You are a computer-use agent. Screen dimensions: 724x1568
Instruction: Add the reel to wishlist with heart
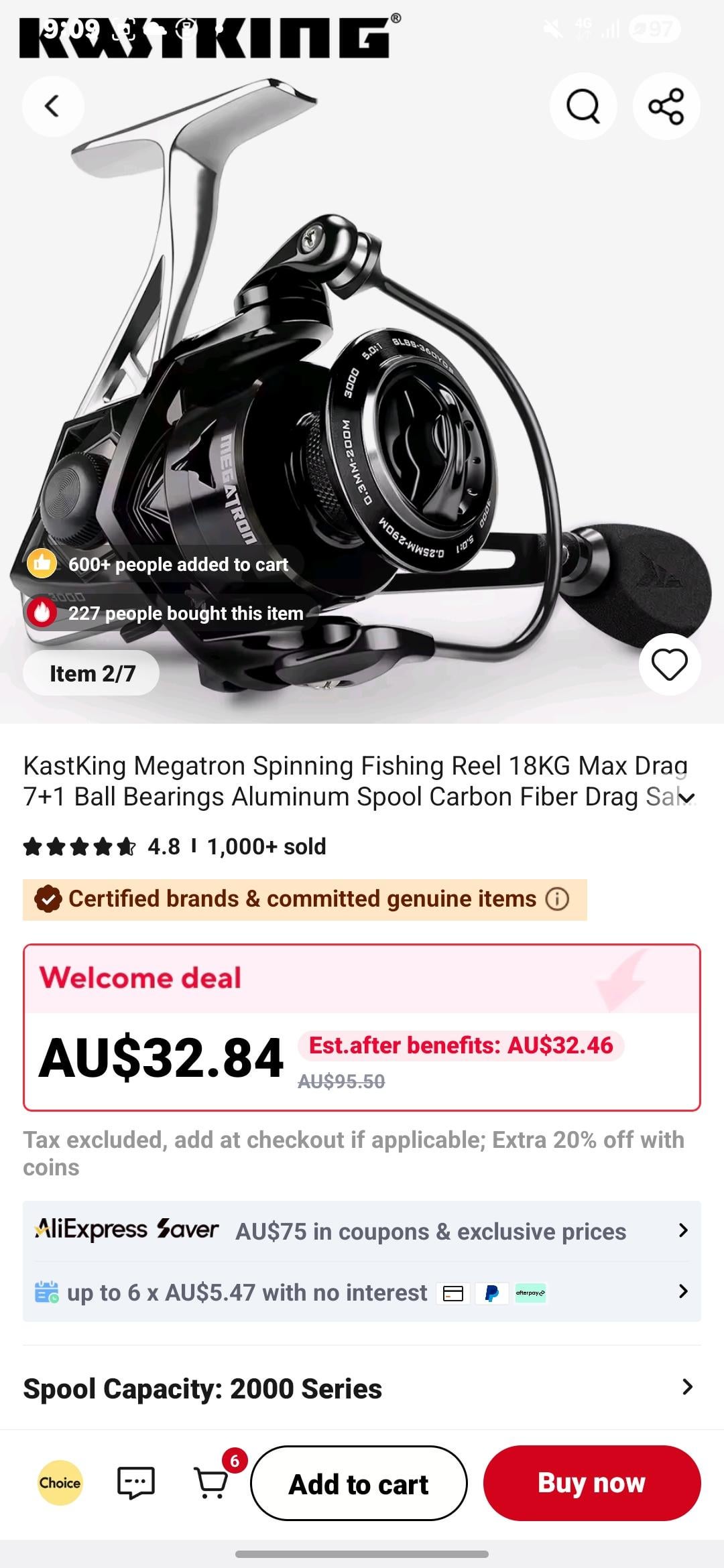coord(669,665)
